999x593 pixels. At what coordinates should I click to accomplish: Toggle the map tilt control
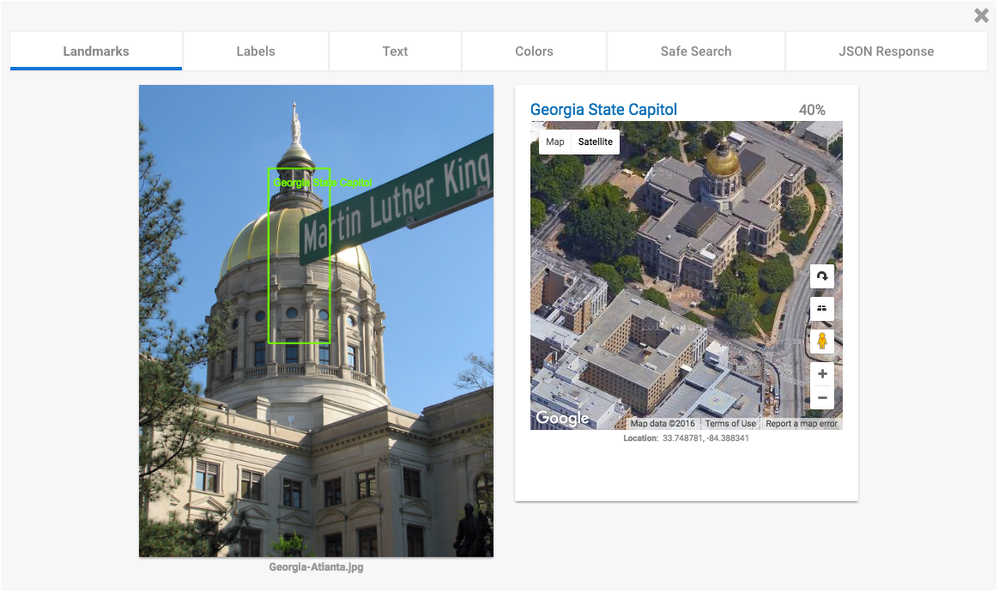coord(822,309)
